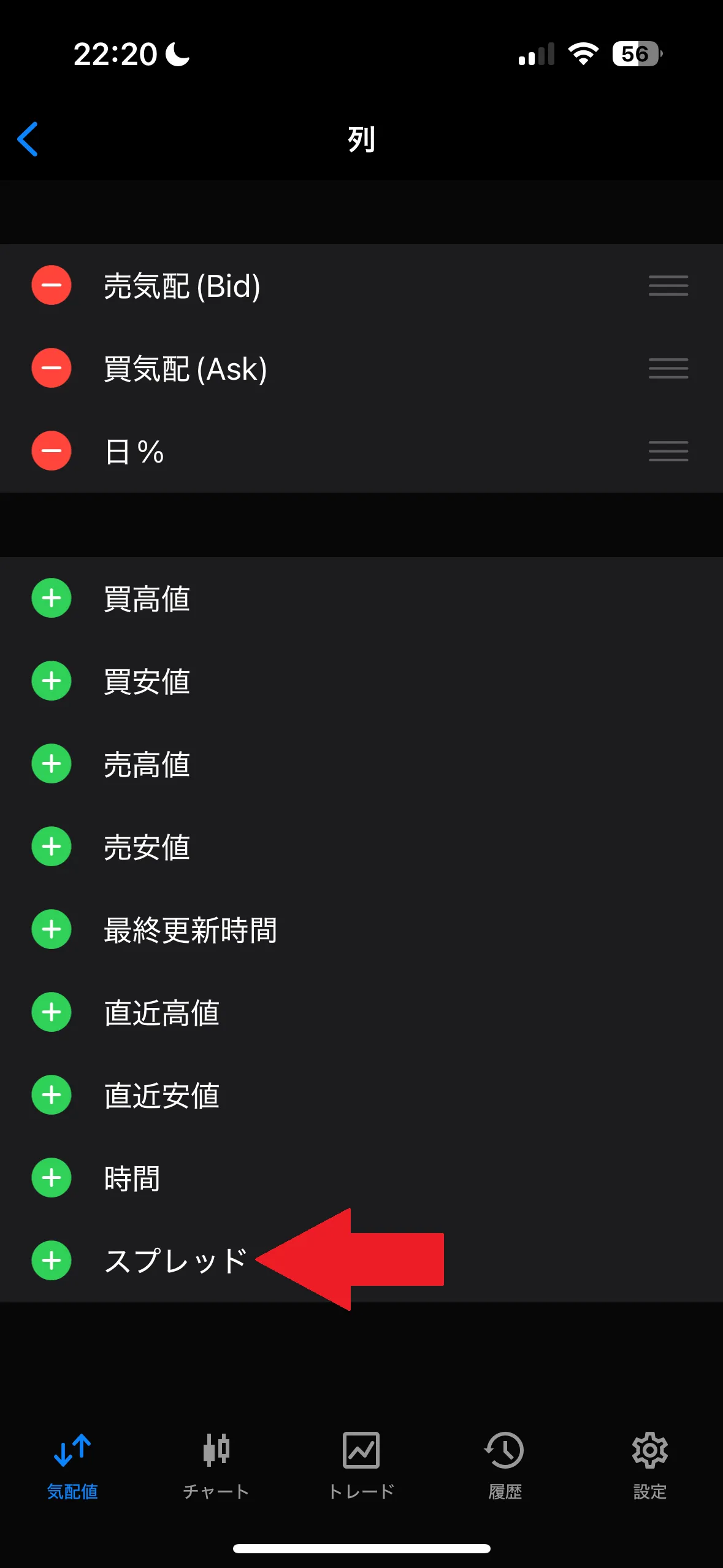723x1568 pixels.
Task: Tap the plus icon beside 売安値
Action: (x=51, y=847)
